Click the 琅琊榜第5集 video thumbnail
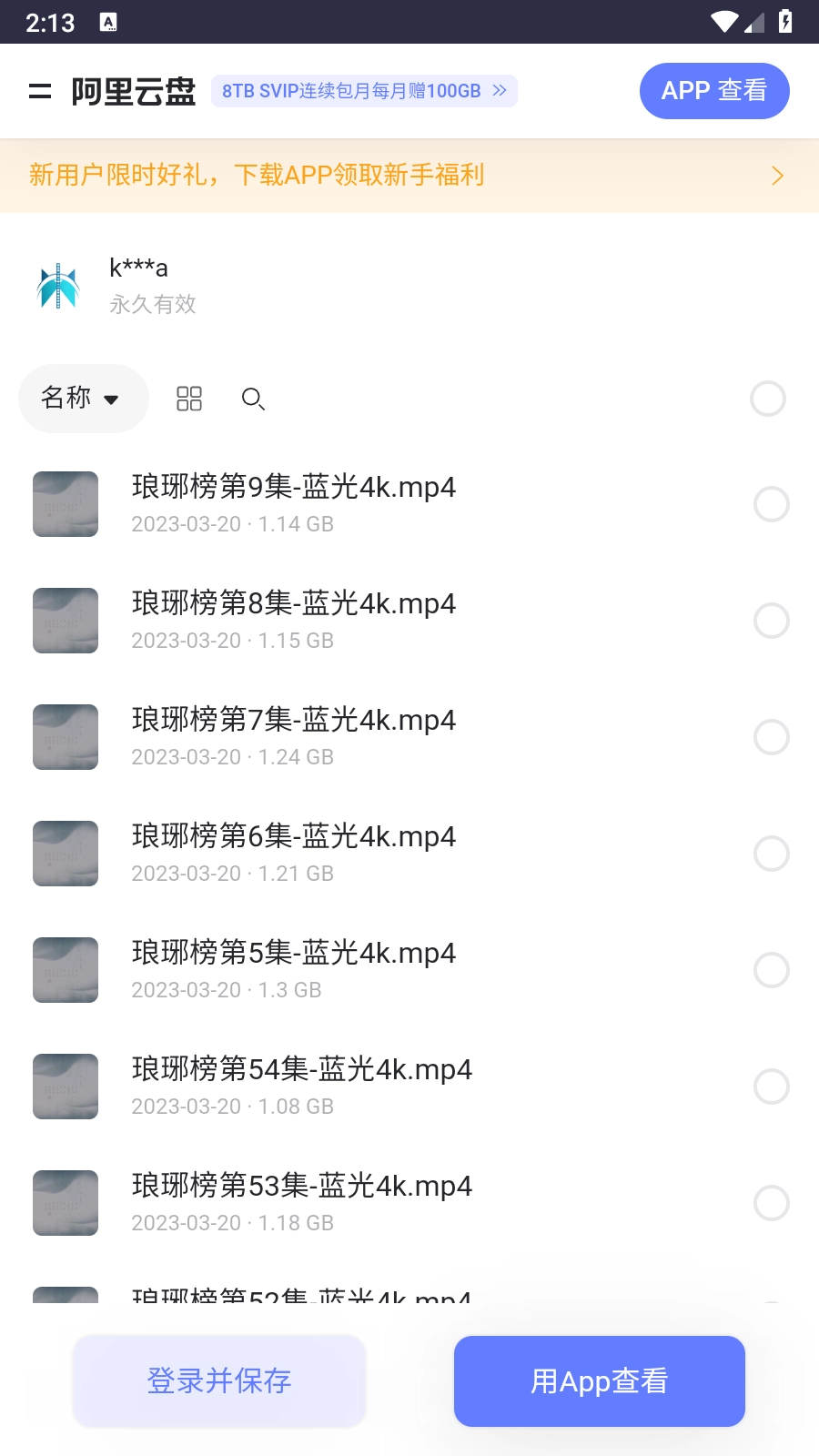This screenshot has width=819, height=1456. pos(65,970)
